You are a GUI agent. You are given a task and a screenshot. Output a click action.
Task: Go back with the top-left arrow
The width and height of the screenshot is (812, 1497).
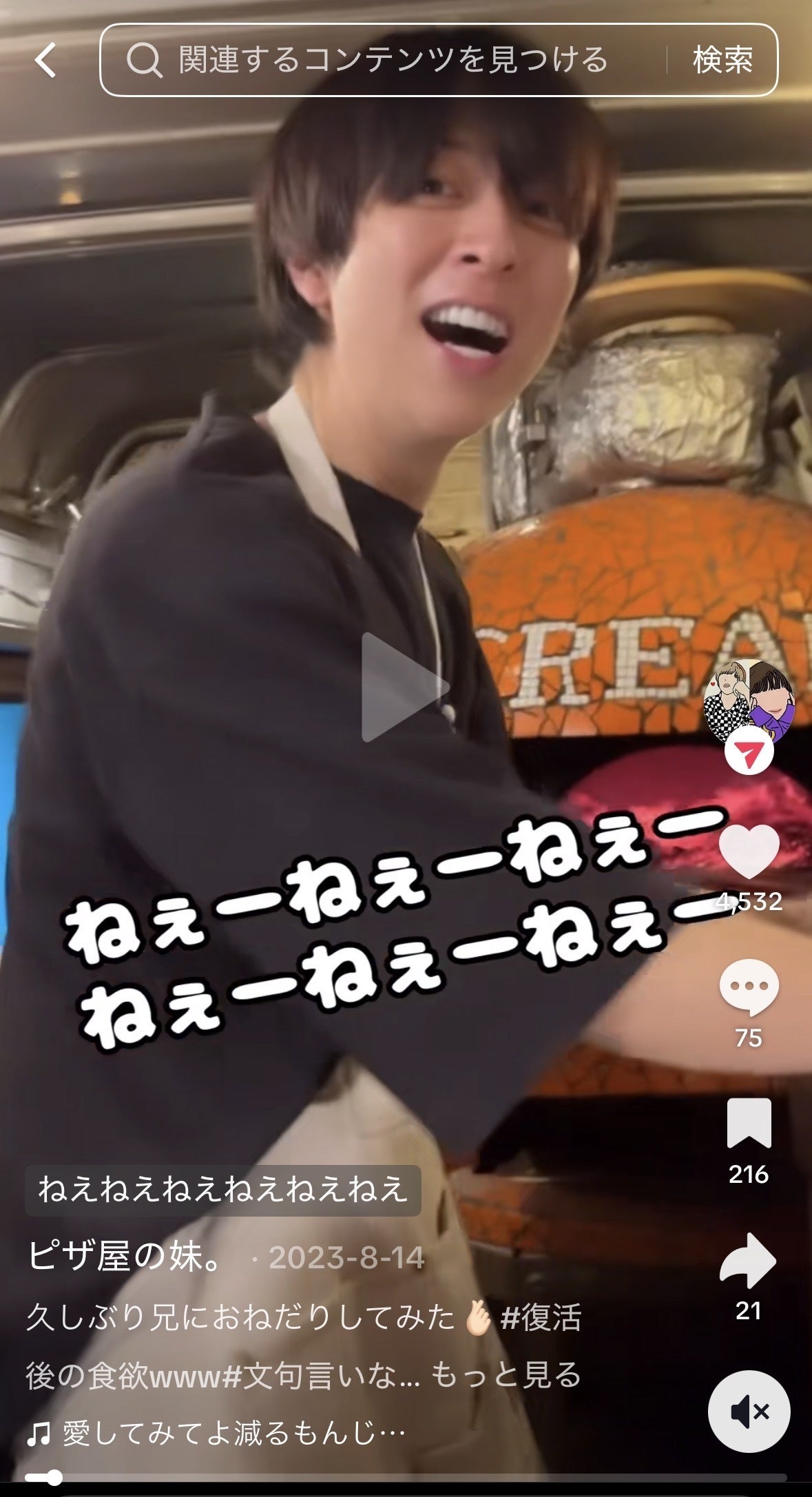46,60
